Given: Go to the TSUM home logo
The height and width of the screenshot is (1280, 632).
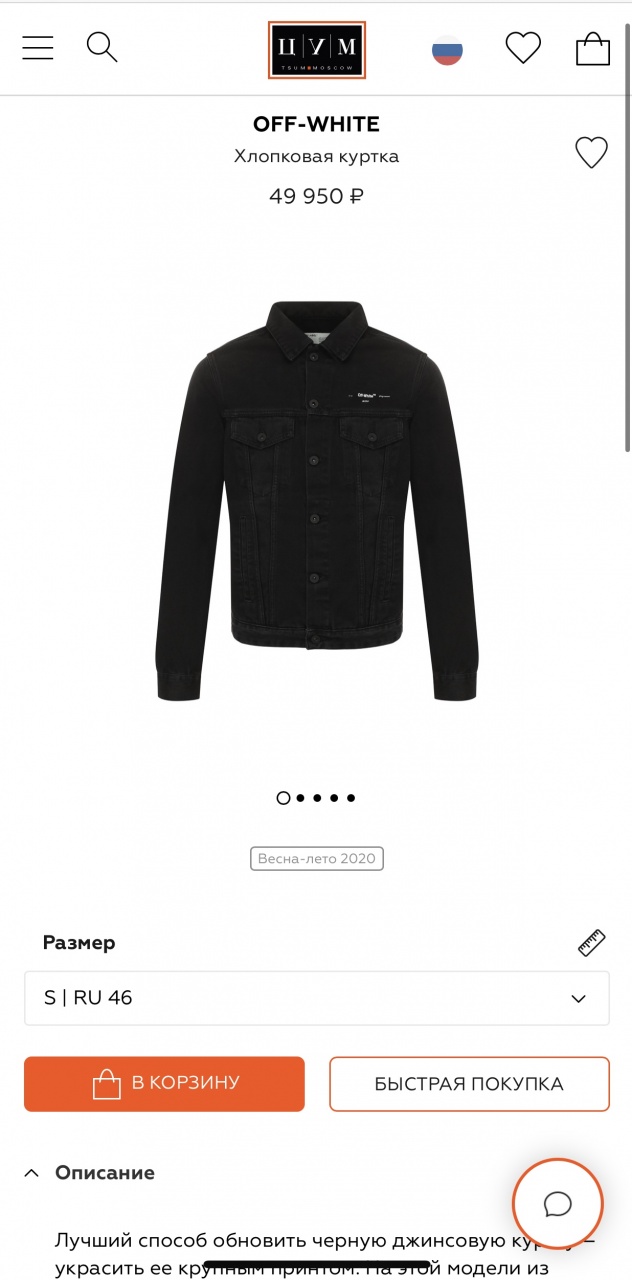Looking at the screenshot, I should [x=316, y=50].
